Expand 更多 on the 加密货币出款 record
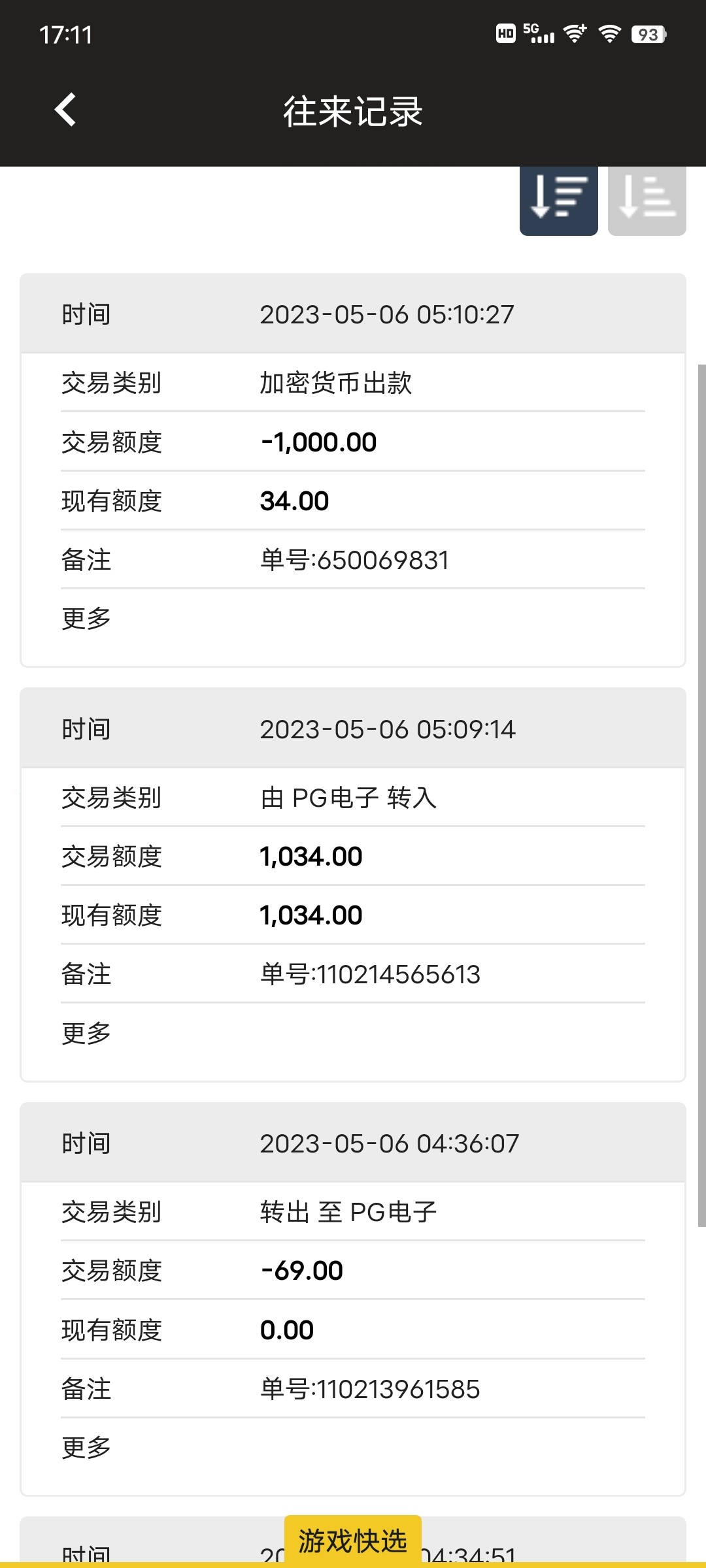This screenshot has width=706, height=1568. pos(87,617)
